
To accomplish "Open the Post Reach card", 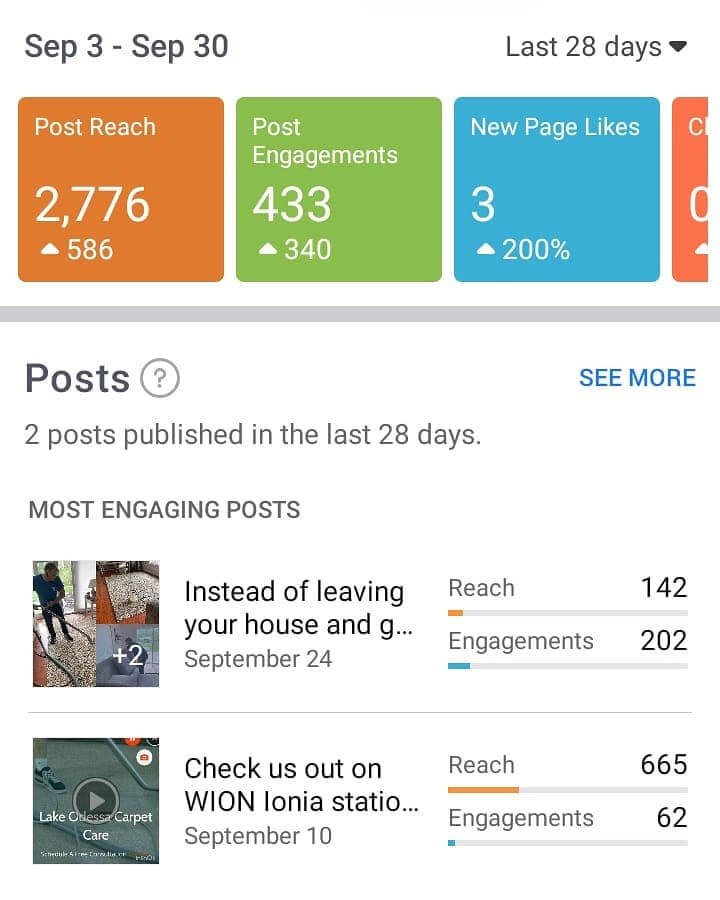I will [121, 190].
